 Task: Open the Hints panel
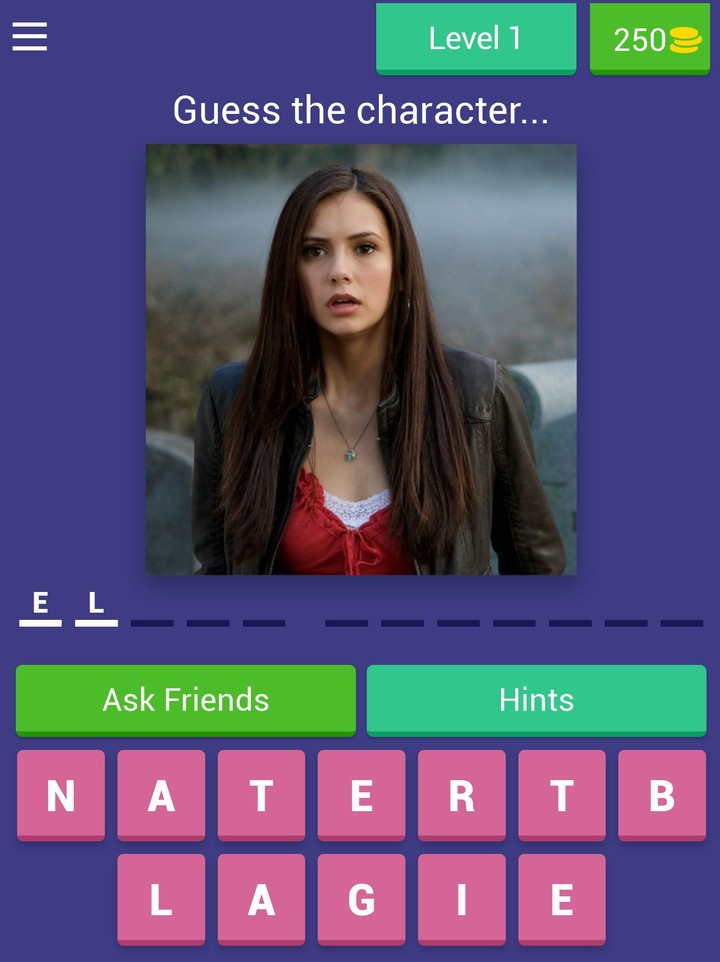[537, 700]
